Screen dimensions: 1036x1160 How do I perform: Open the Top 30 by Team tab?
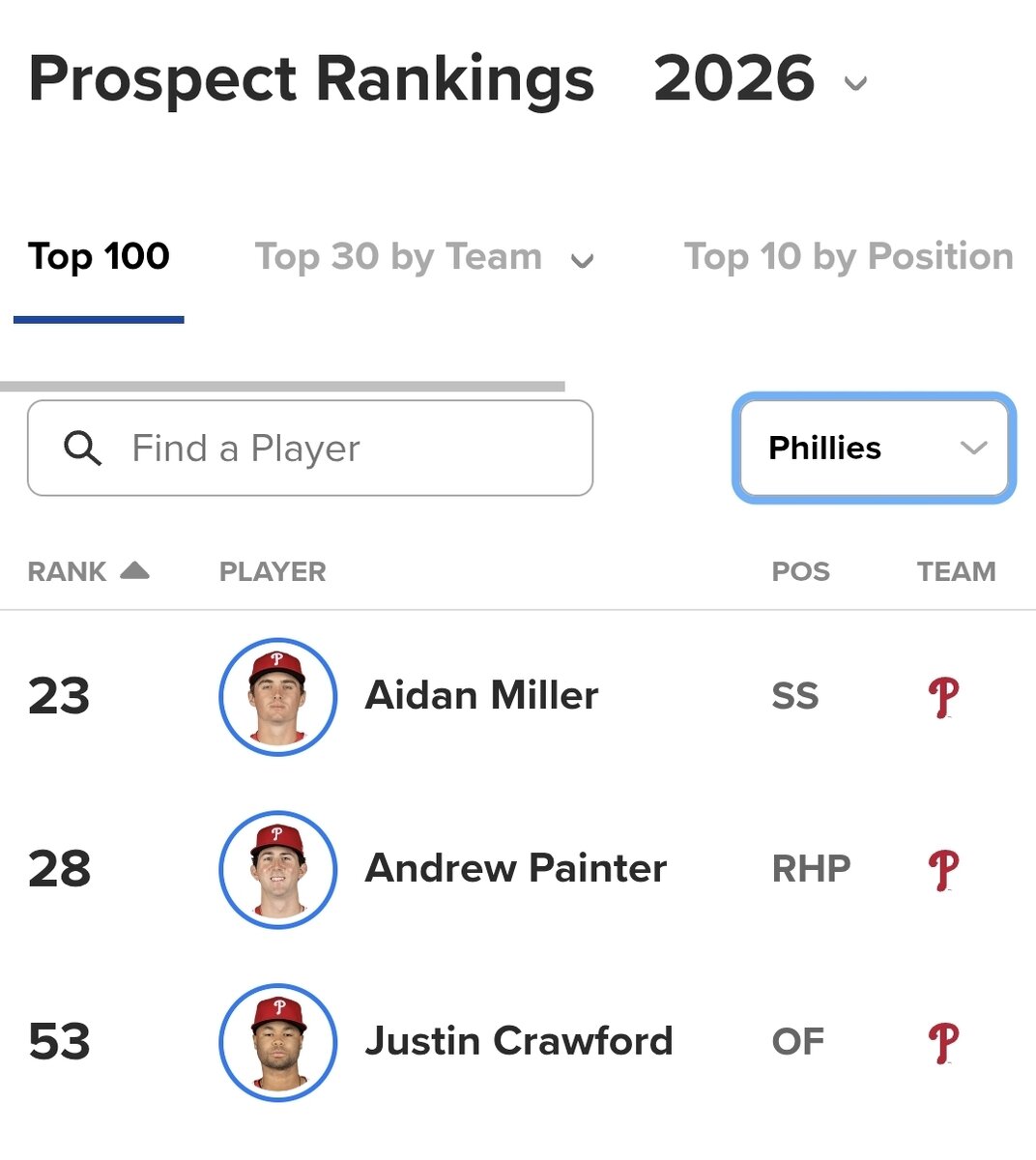tap(423, 257)
